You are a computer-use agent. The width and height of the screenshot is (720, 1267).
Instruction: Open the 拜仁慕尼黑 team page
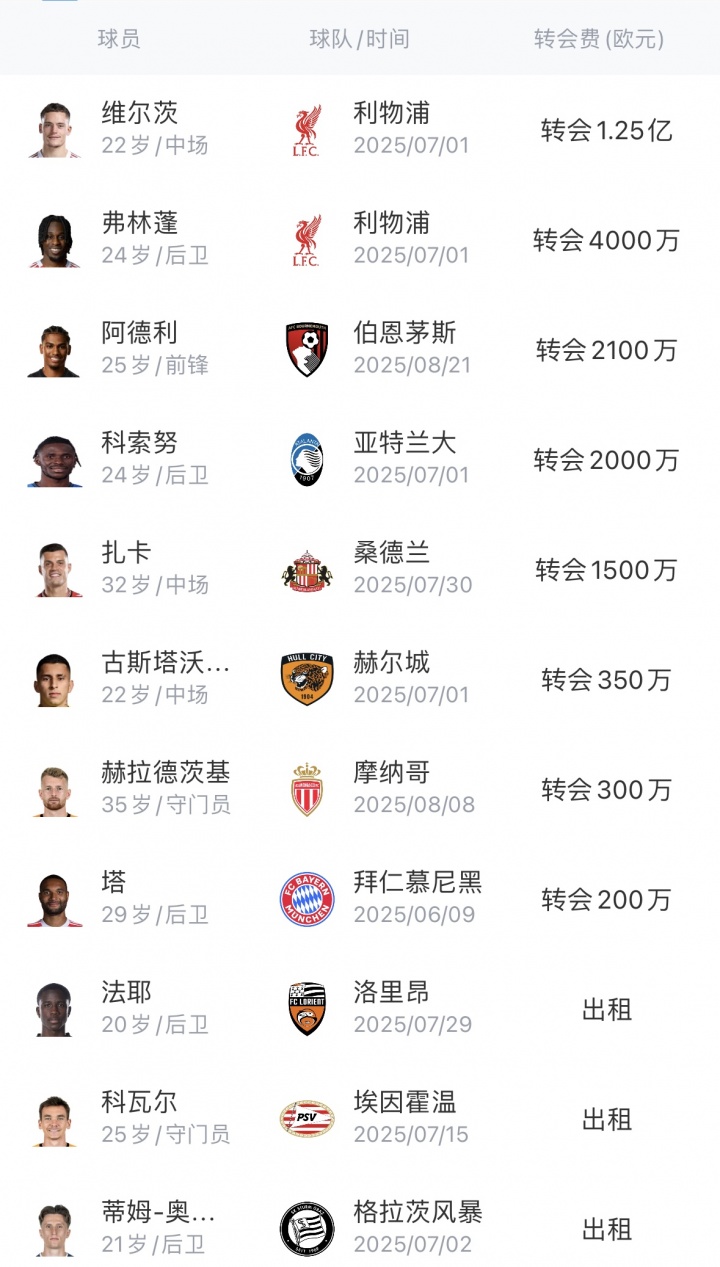tap(417, 882)
